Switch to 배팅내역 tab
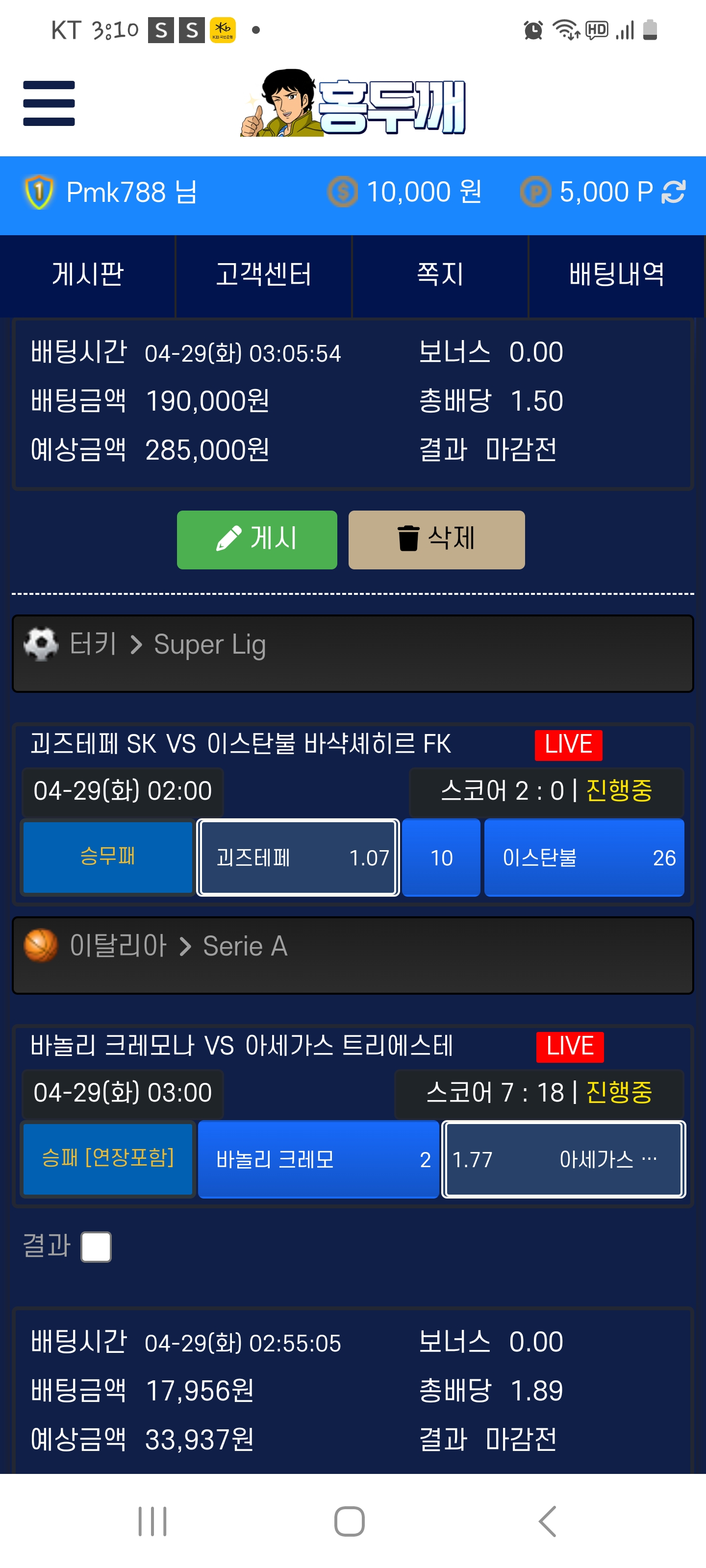Screen dimensions: 706x1568 point(616,274)
